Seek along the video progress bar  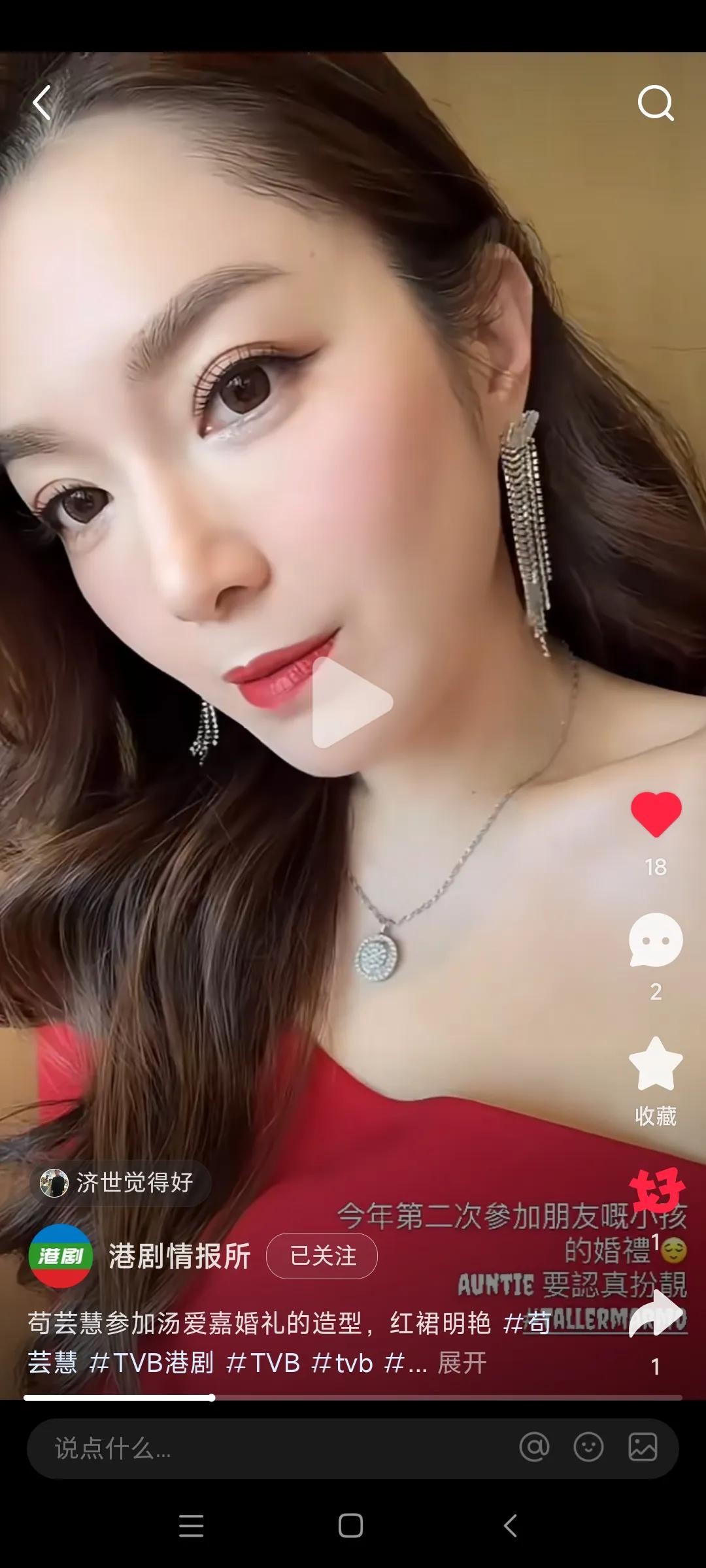(x=353, y=1398)
